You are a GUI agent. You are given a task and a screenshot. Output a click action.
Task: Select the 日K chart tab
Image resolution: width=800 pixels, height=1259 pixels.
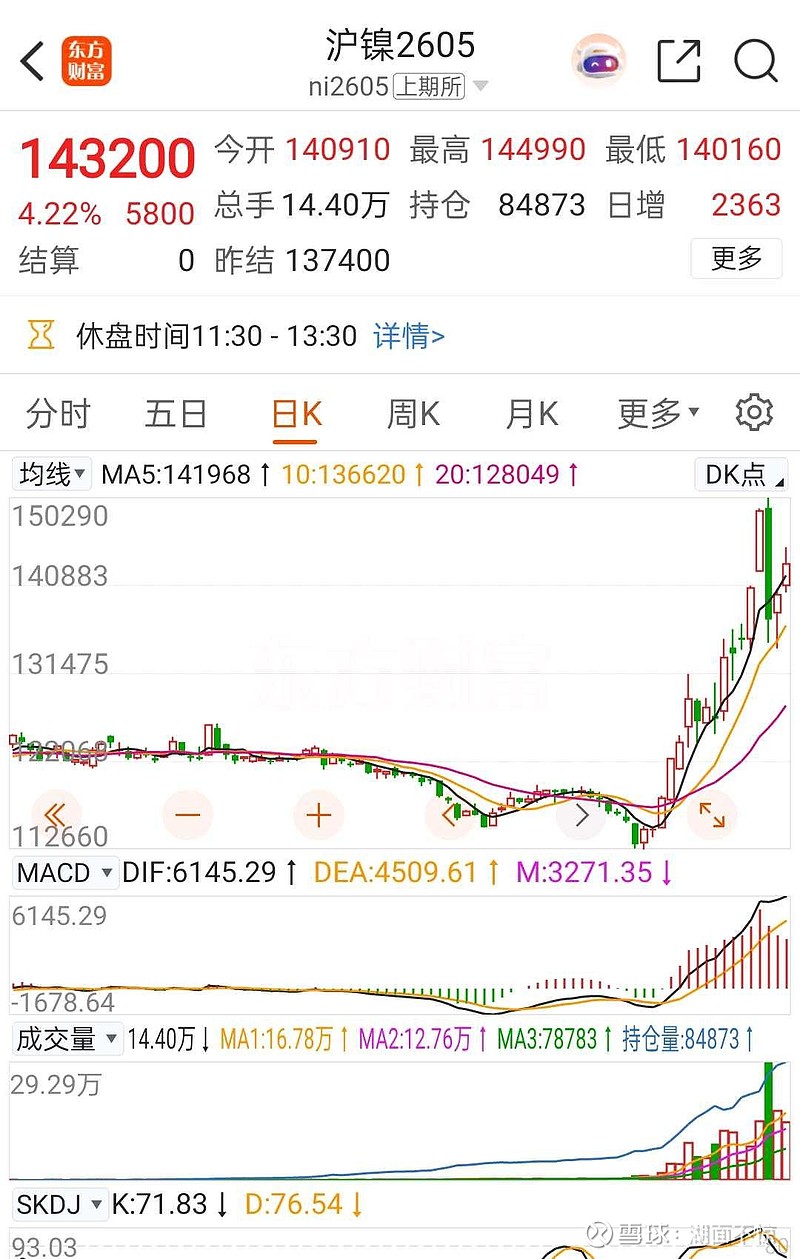pyautogui.click(x=297, y=413)
